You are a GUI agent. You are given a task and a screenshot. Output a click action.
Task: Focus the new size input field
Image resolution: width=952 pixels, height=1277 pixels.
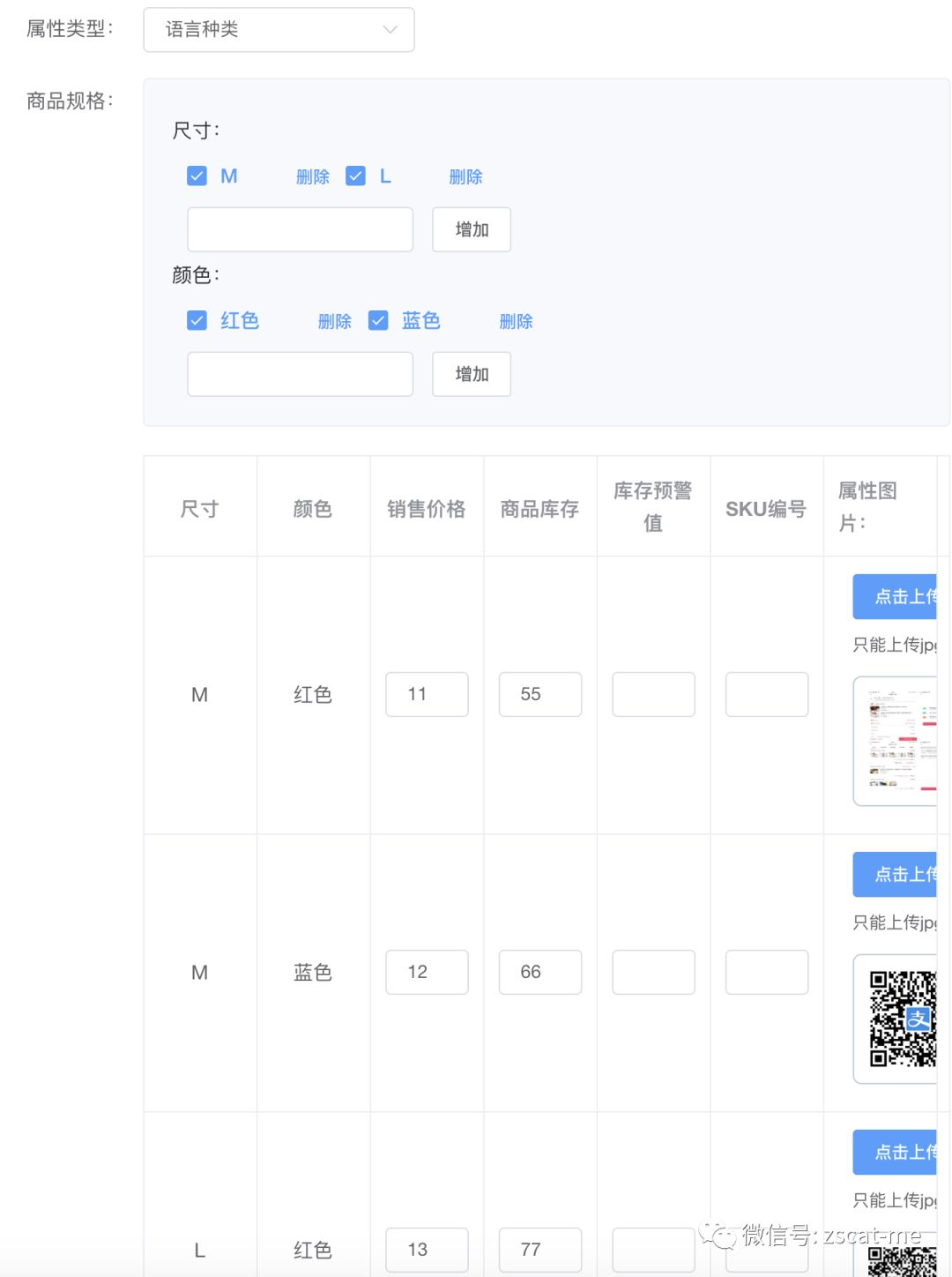point(300,229)
